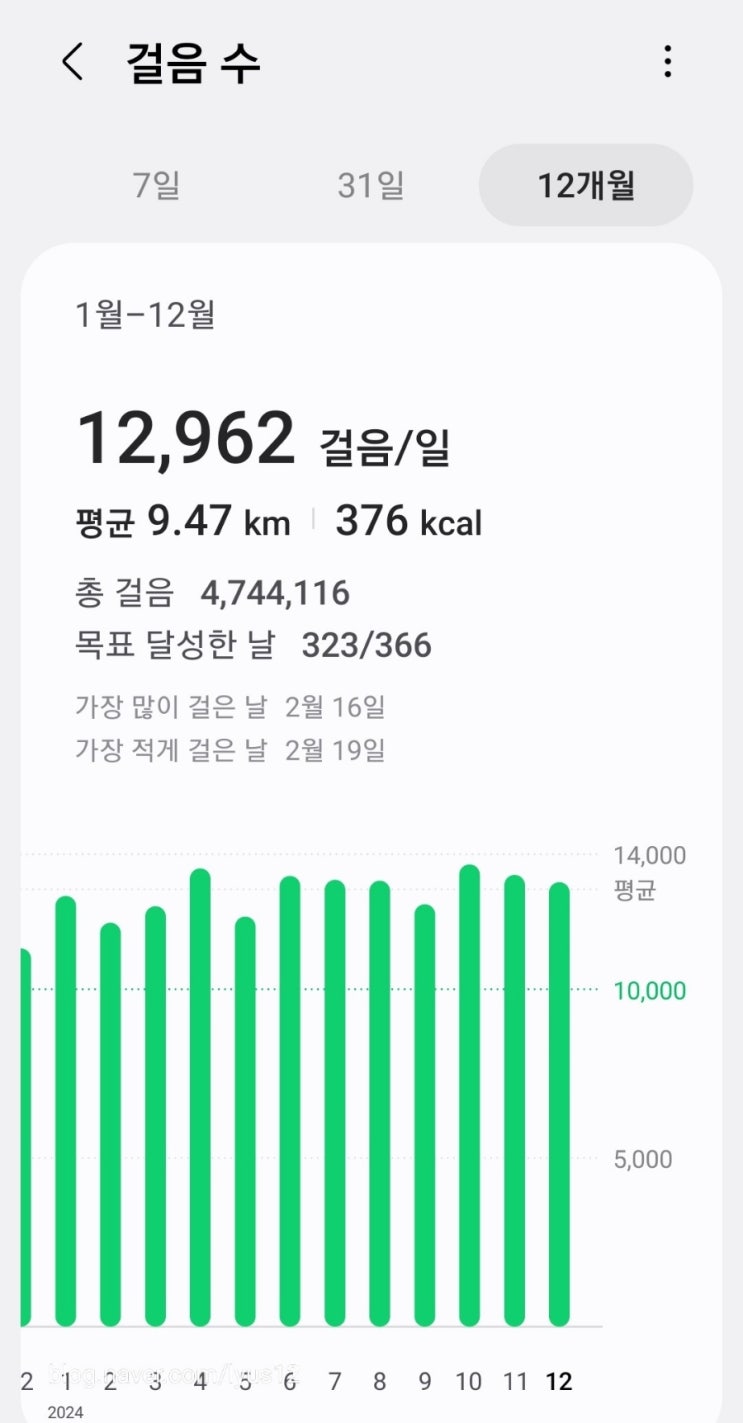Switch to the 7일 tab
743x1423 pixels.
pos(157,185)
